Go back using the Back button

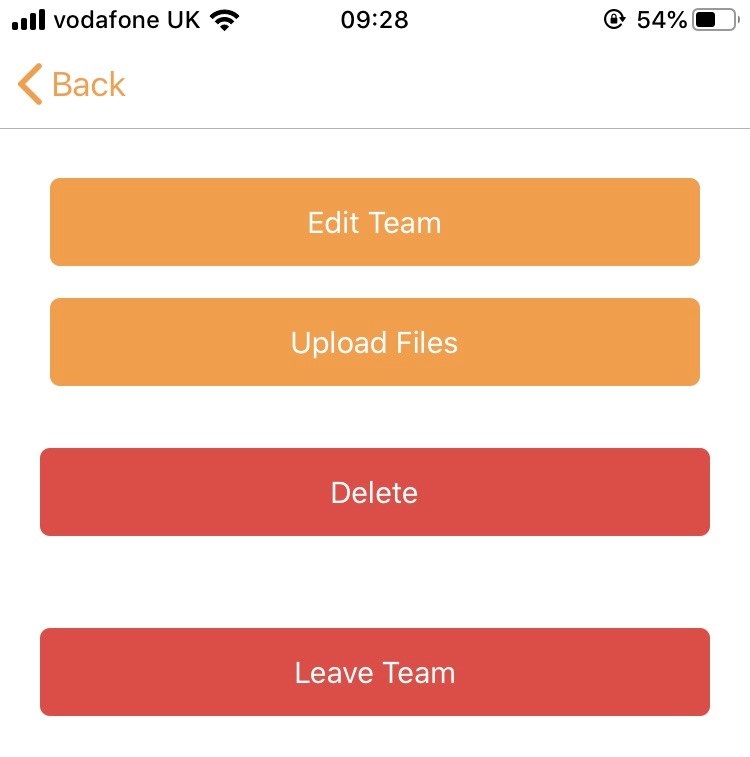(72, 85)
